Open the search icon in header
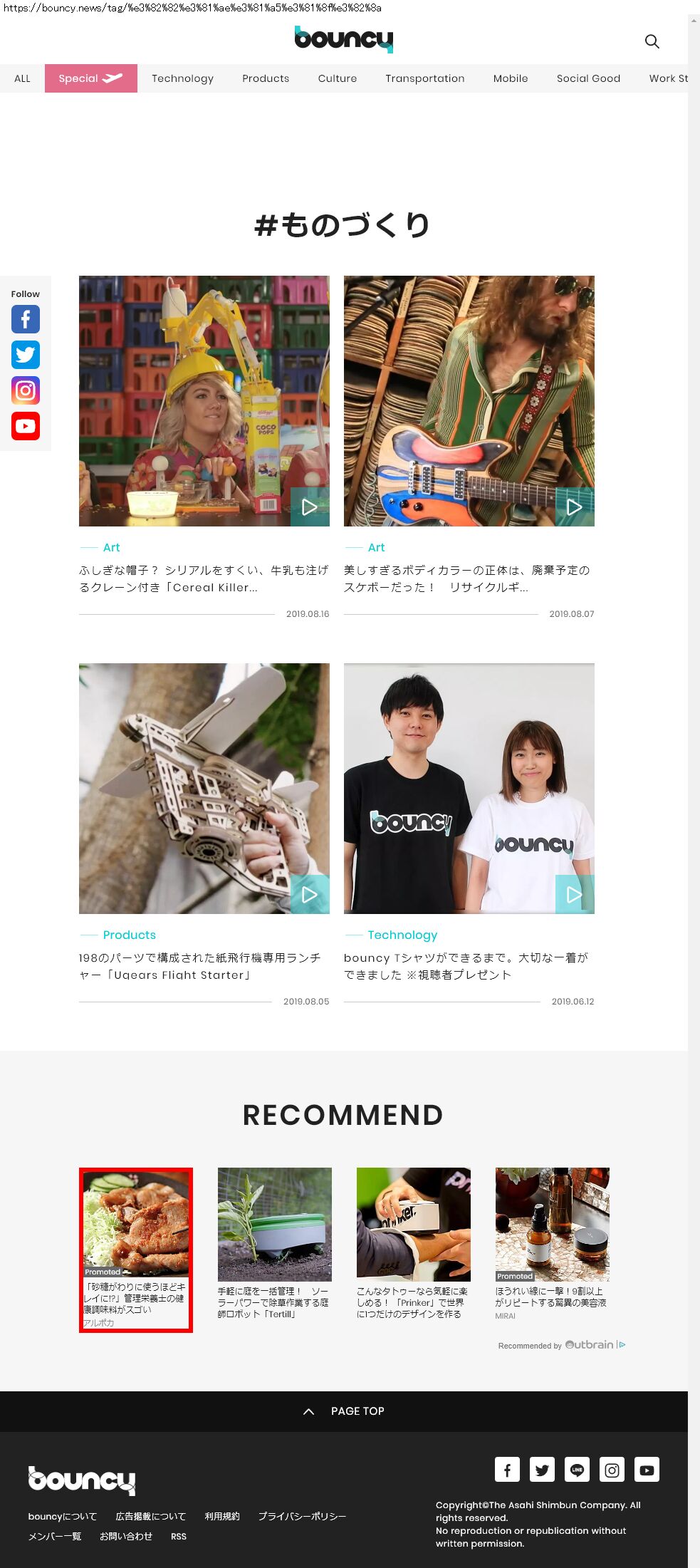Screen dimensions: 700x1568 [x=652, y=41]
